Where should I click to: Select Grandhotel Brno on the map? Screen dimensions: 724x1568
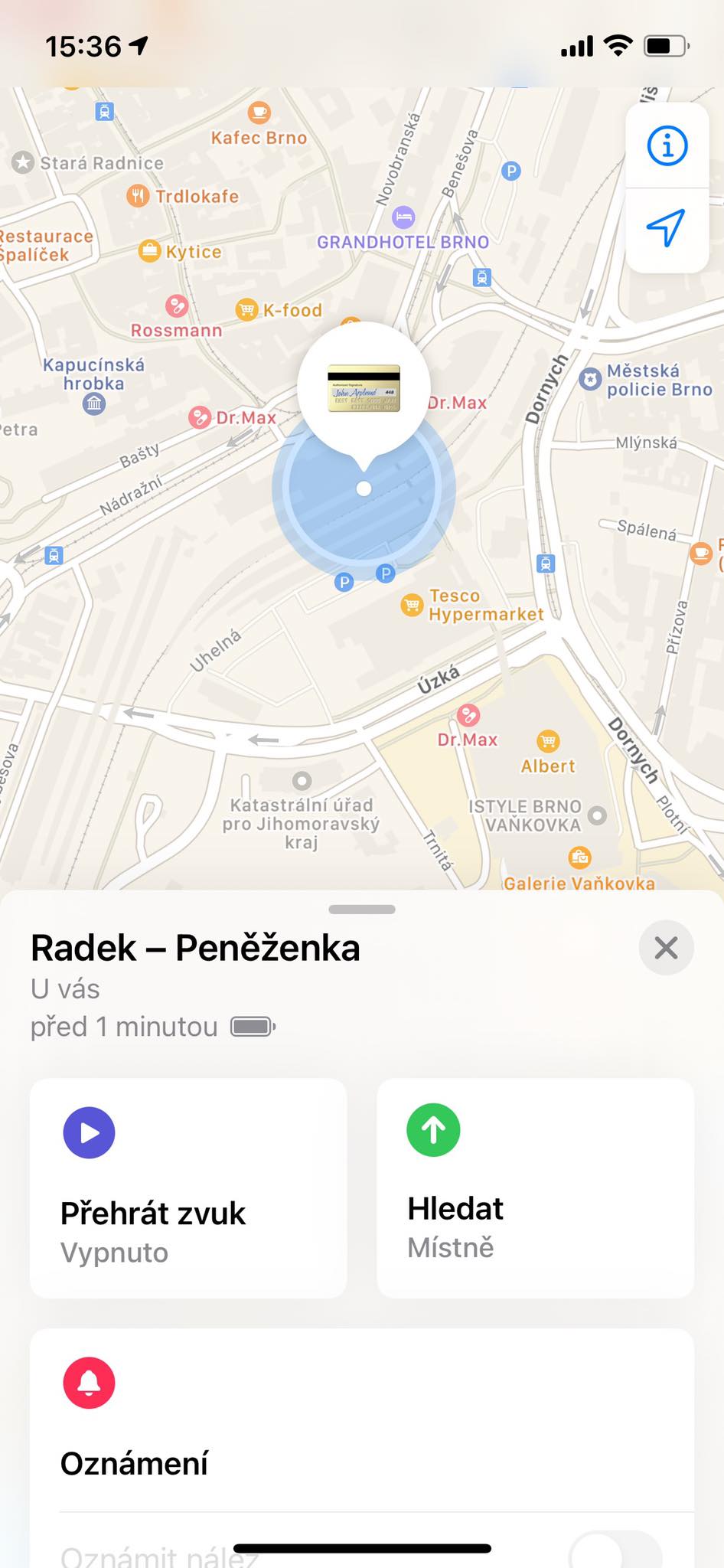[x=403, y=217]
